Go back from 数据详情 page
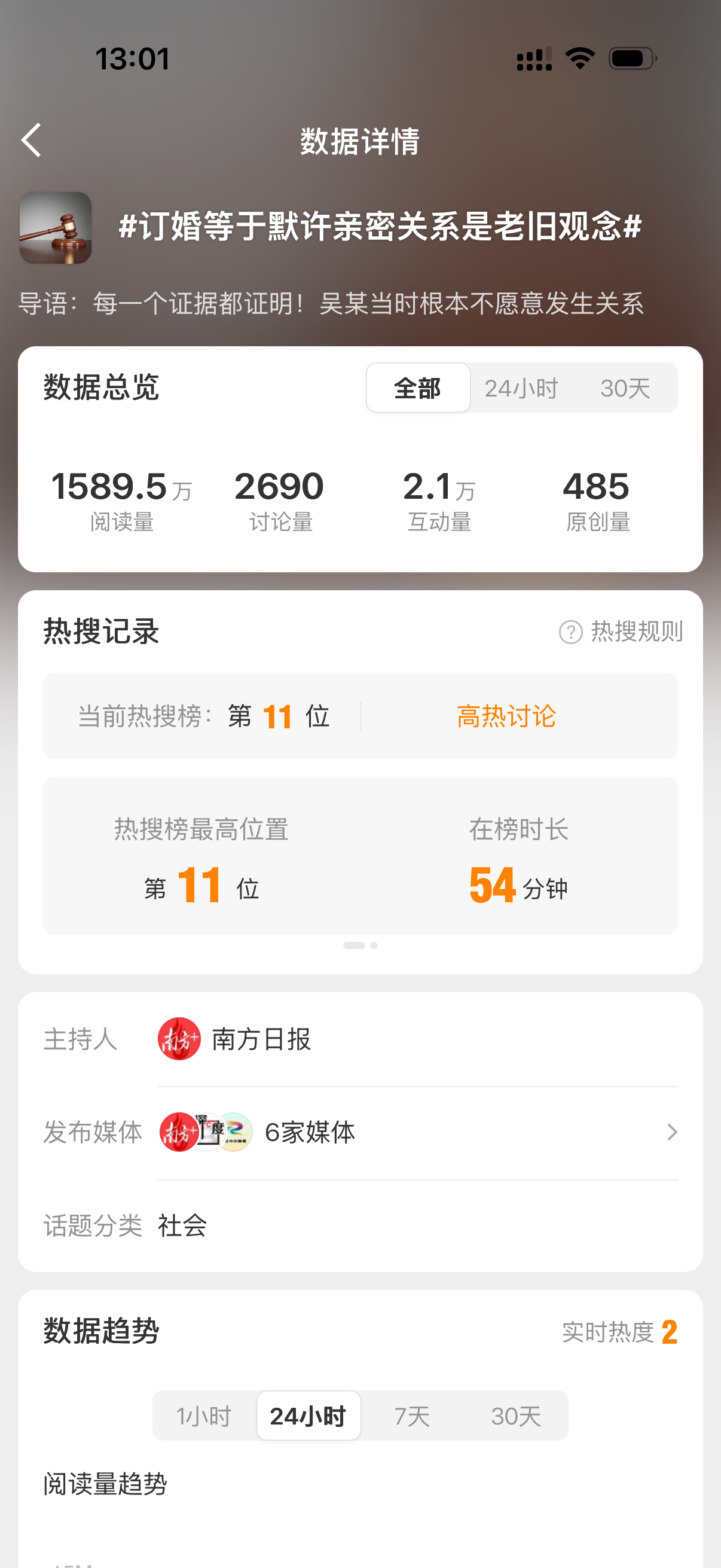Screen dimensions: 721x1568 coord(32,141)
